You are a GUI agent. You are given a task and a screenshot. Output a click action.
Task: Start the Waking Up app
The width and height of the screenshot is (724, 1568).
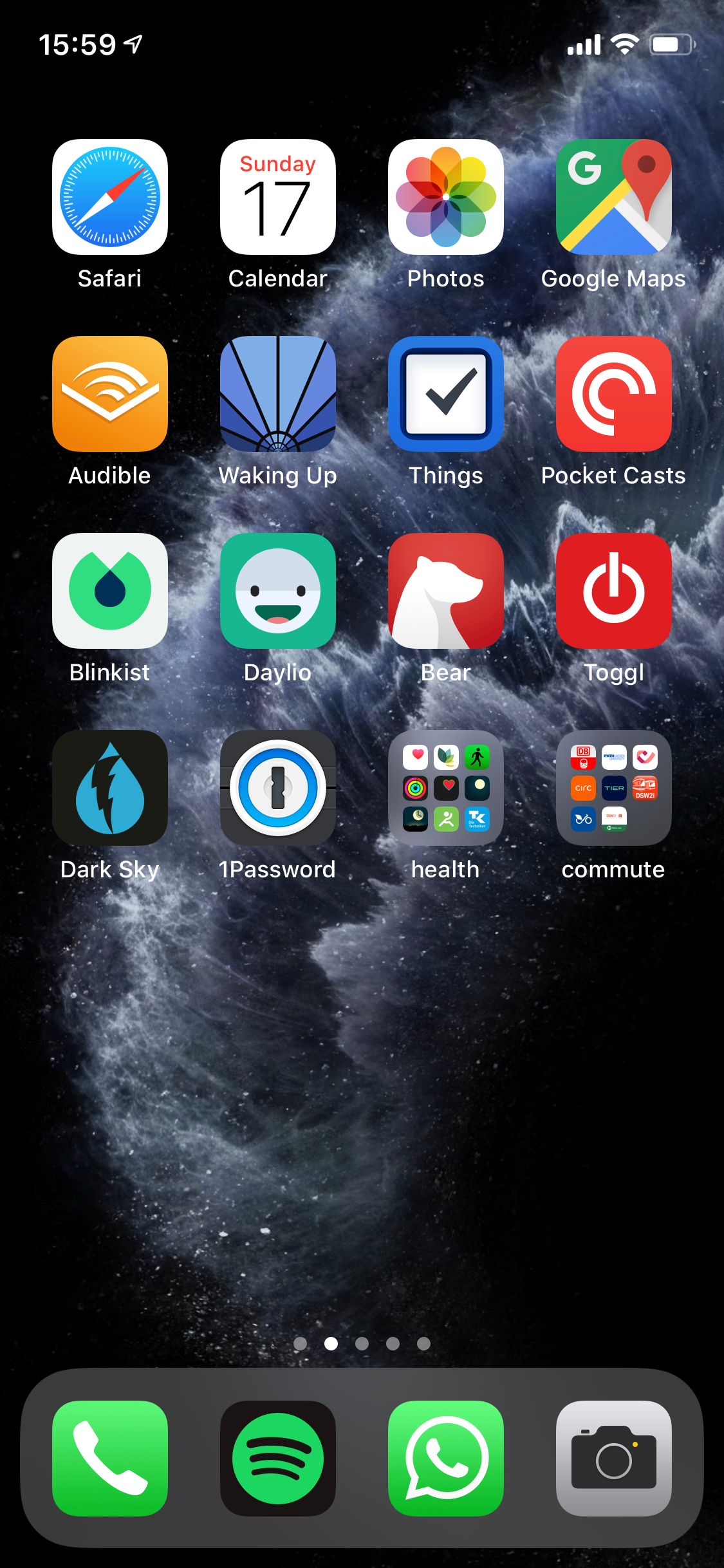click(x=278, y=394)
